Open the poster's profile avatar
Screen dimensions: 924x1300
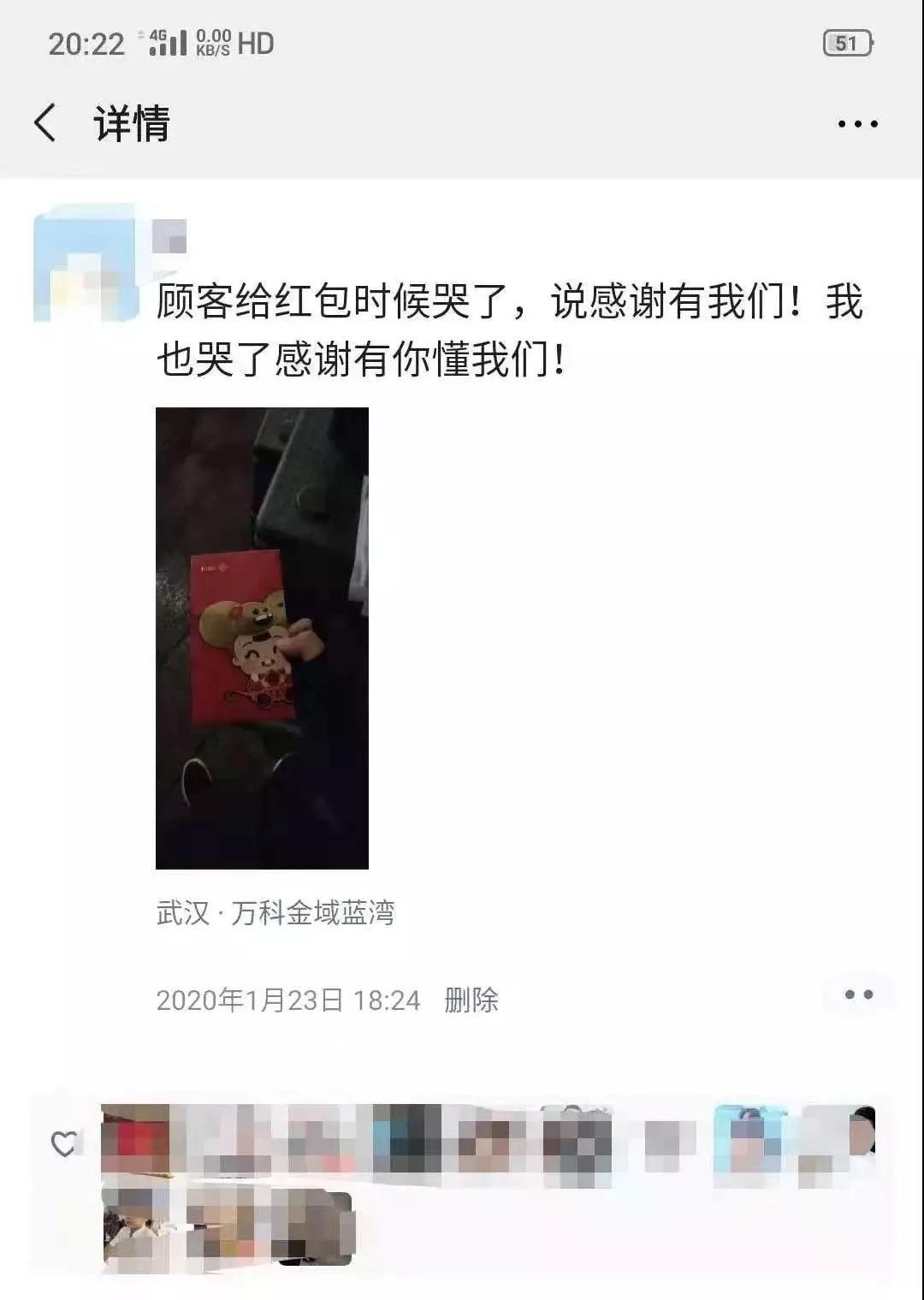[86, 264]
